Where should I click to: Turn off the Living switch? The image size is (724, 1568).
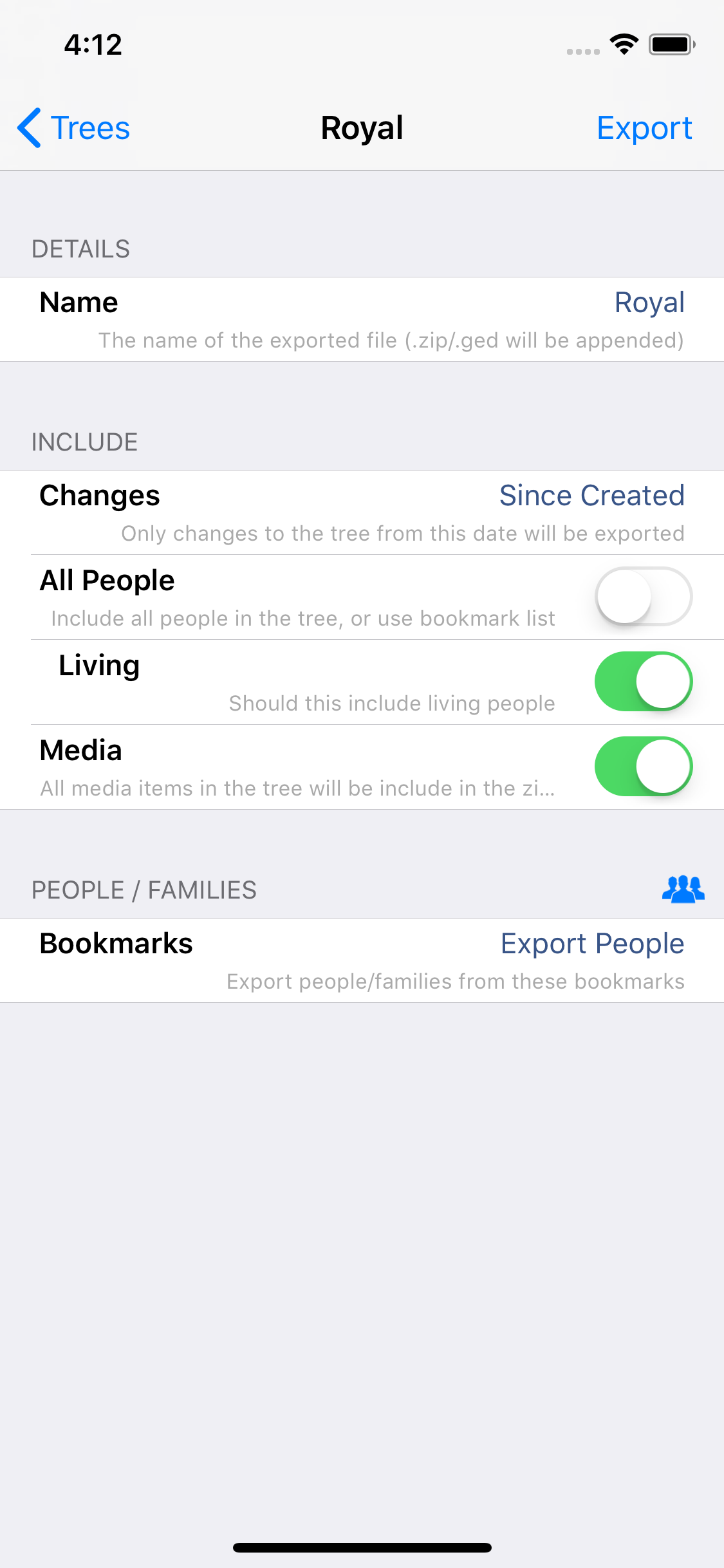coord(643,682)
